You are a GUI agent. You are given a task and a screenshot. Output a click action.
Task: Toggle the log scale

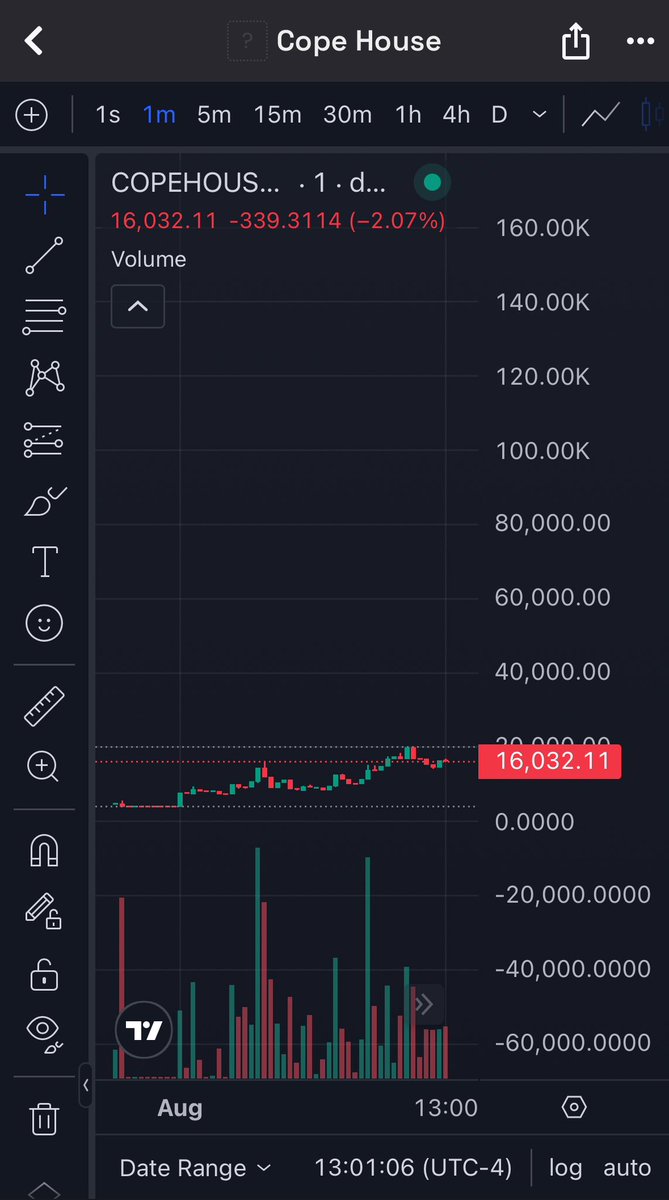tap(566, 1168)
